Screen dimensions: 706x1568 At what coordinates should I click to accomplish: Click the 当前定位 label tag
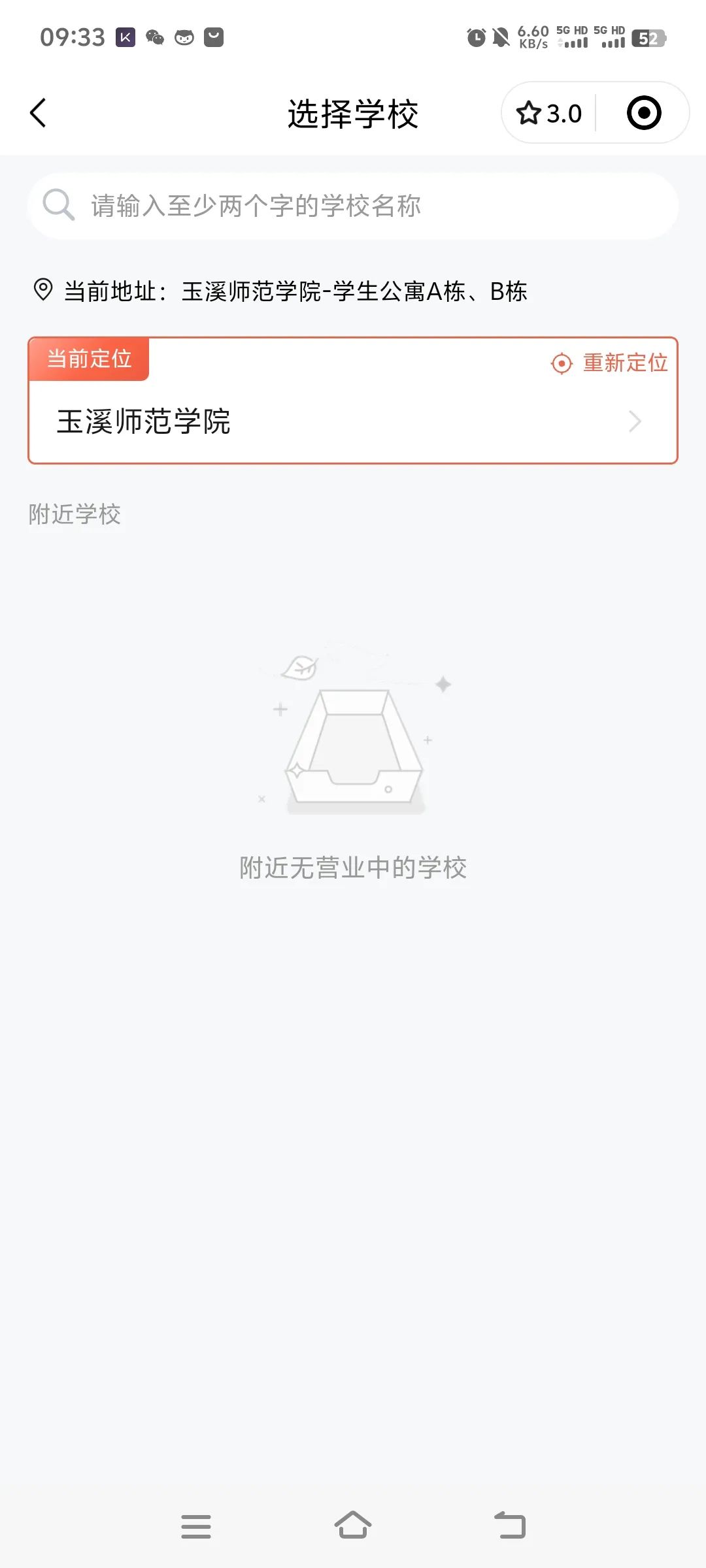click(x=89, y=359)
